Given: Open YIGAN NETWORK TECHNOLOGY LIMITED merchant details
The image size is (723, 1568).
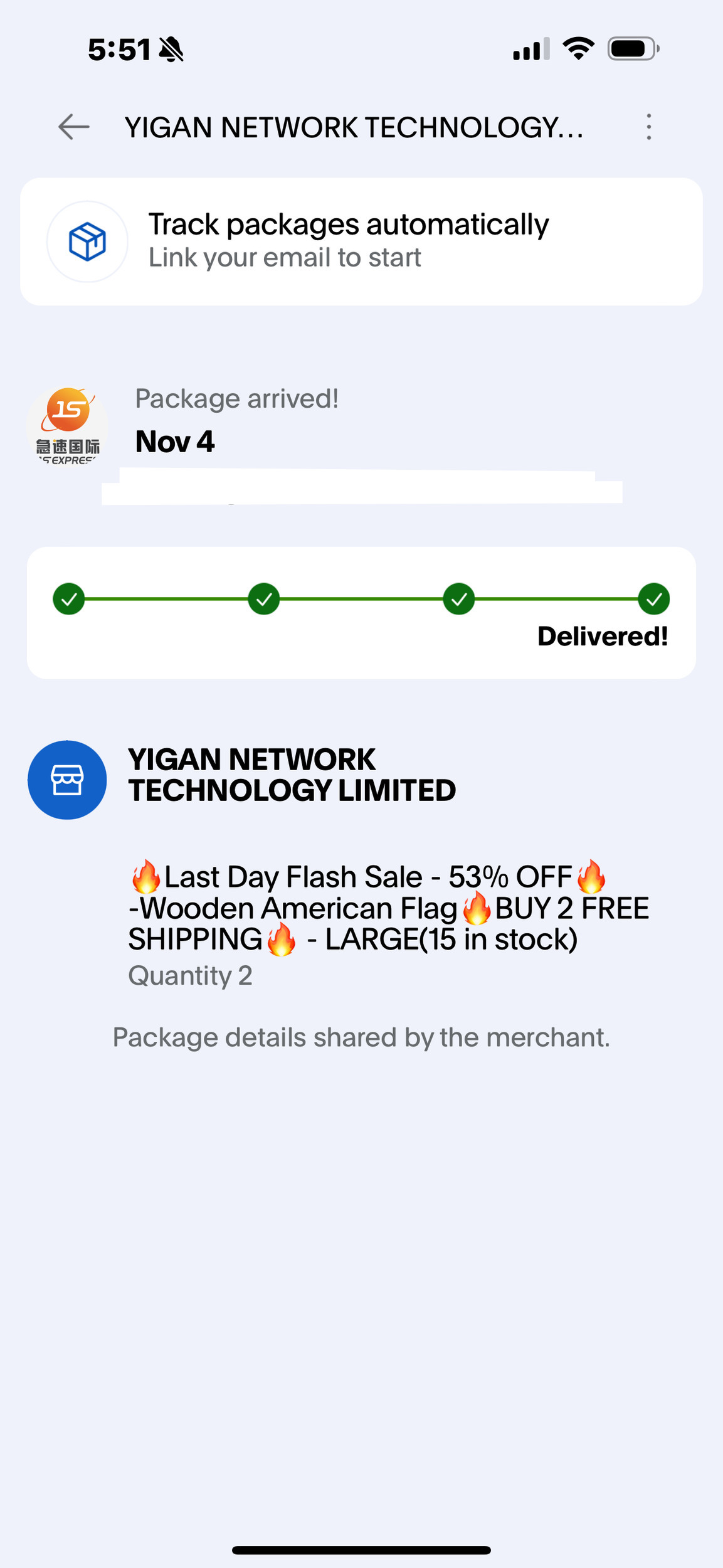Looking at the screenshot, I should click(291, 775).
